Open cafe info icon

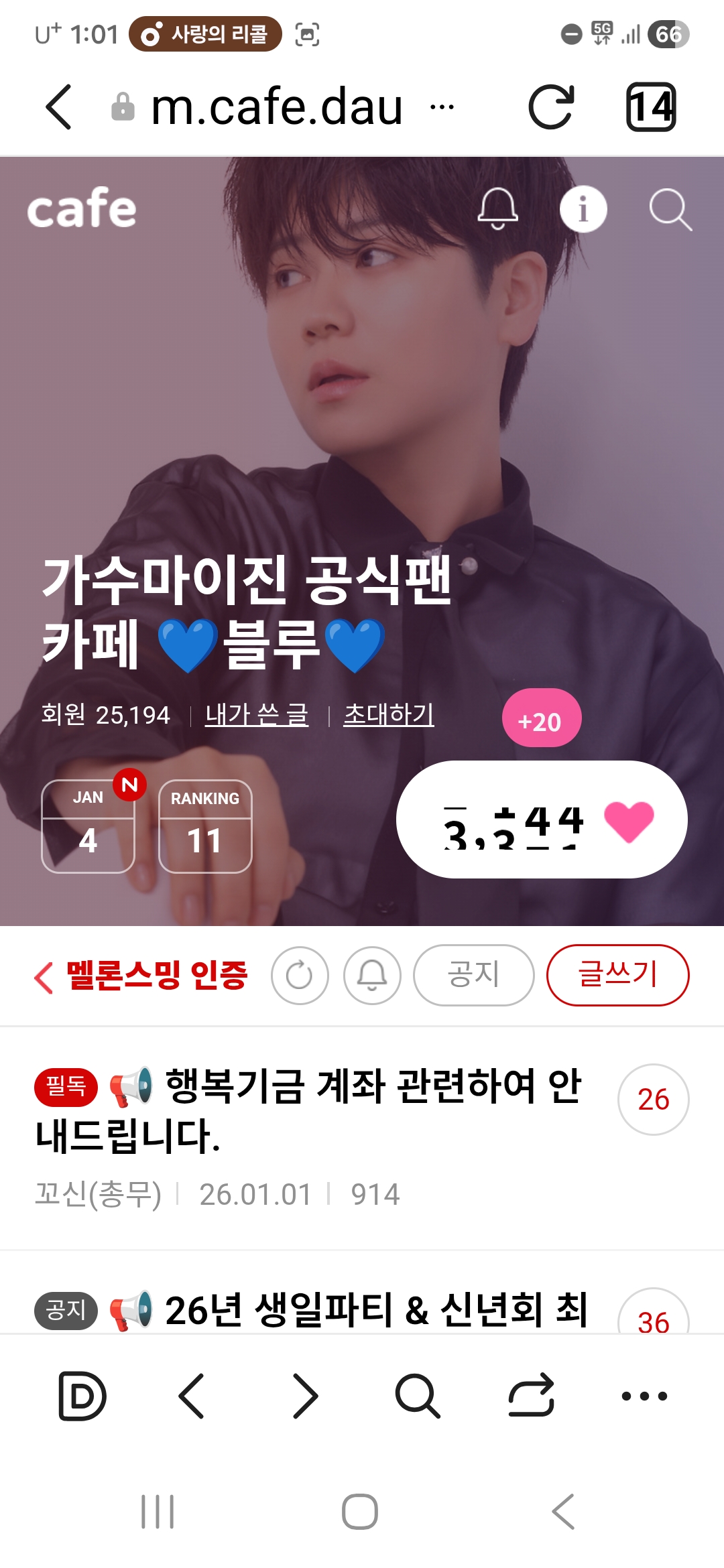(x=583, y=208)
